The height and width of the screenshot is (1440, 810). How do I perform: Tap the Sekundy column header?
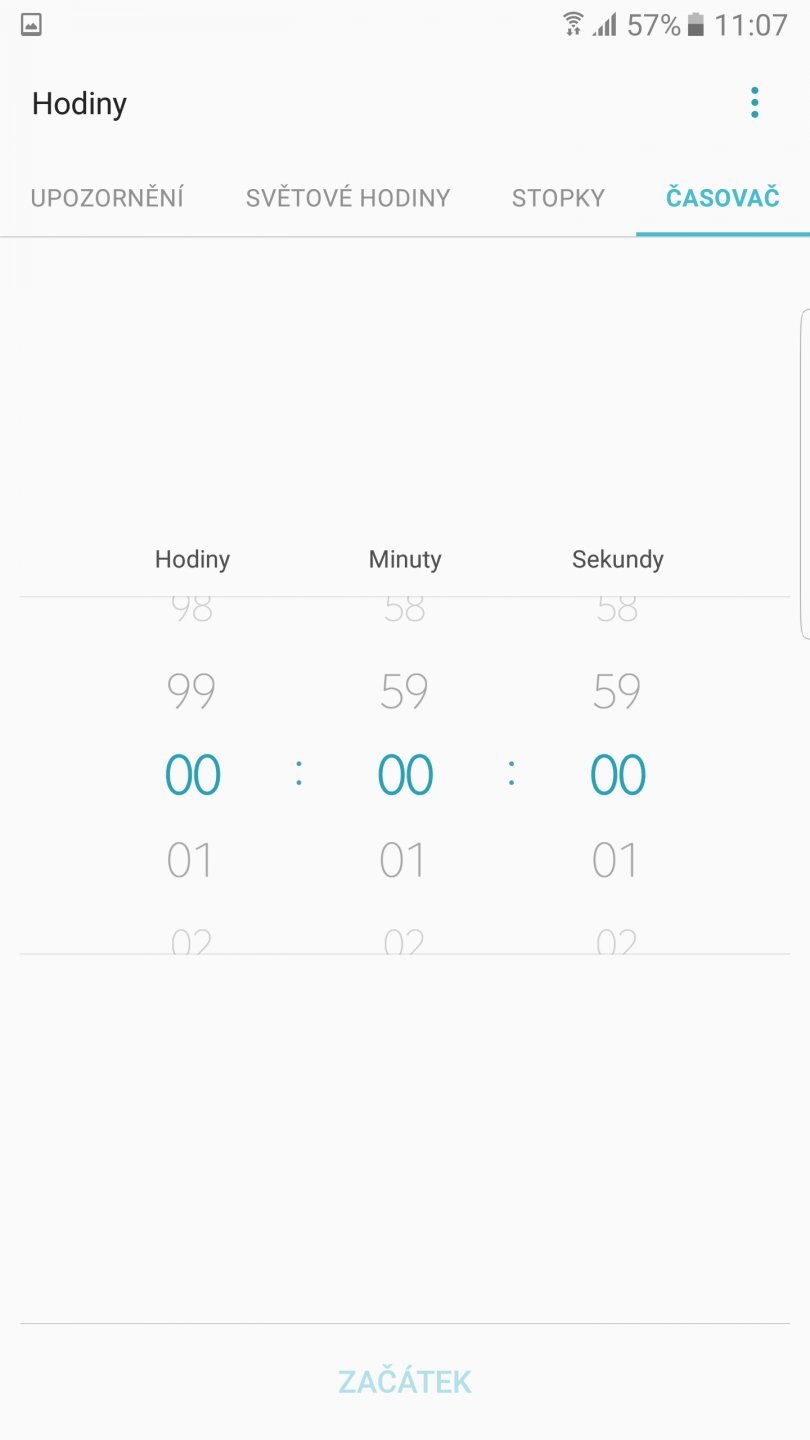pyautogui.click(x=617, y=559)
